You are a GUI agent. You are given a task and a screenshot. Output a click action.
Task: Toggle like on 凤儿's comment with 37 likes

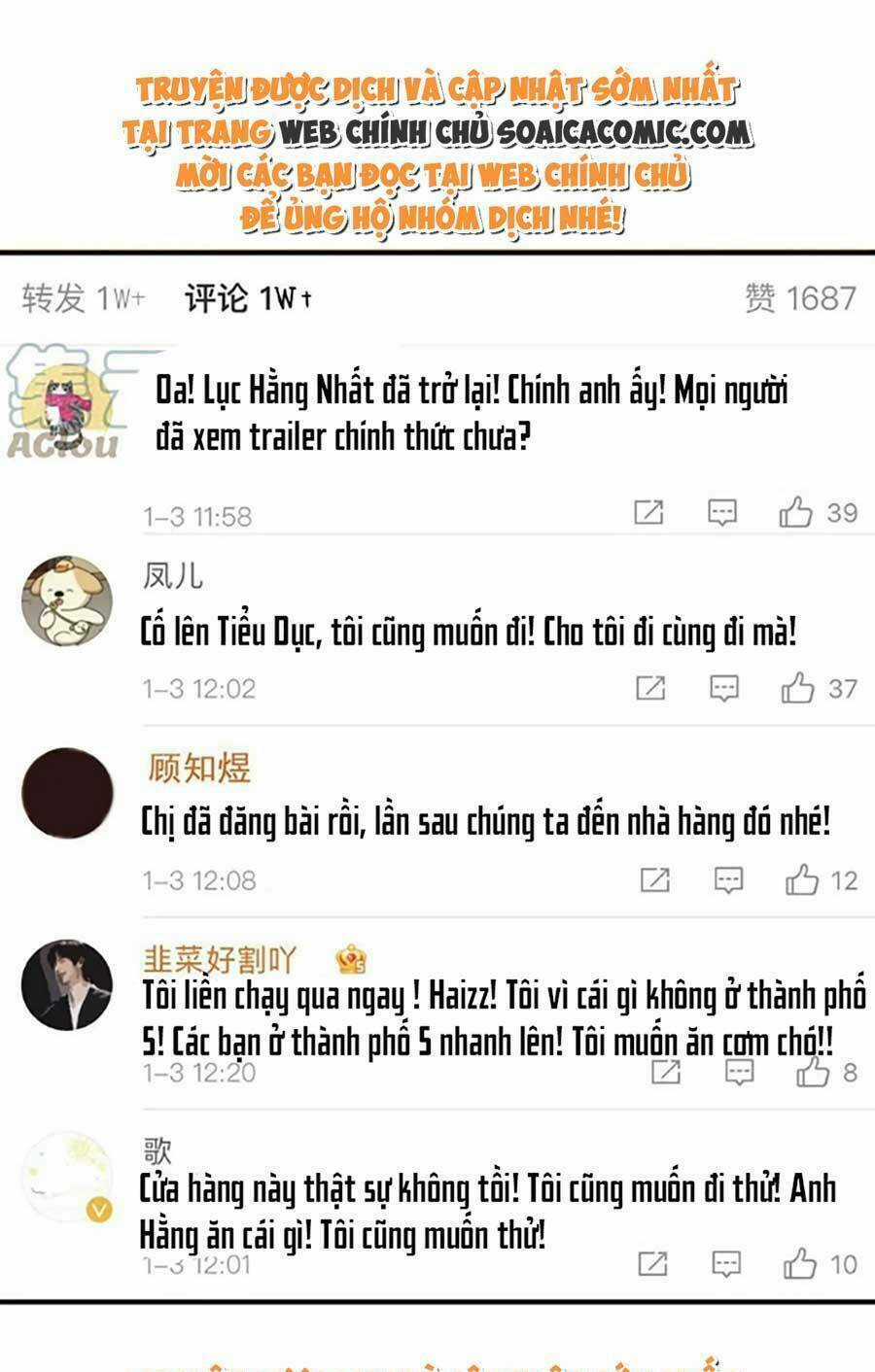[x=799, y=688]
